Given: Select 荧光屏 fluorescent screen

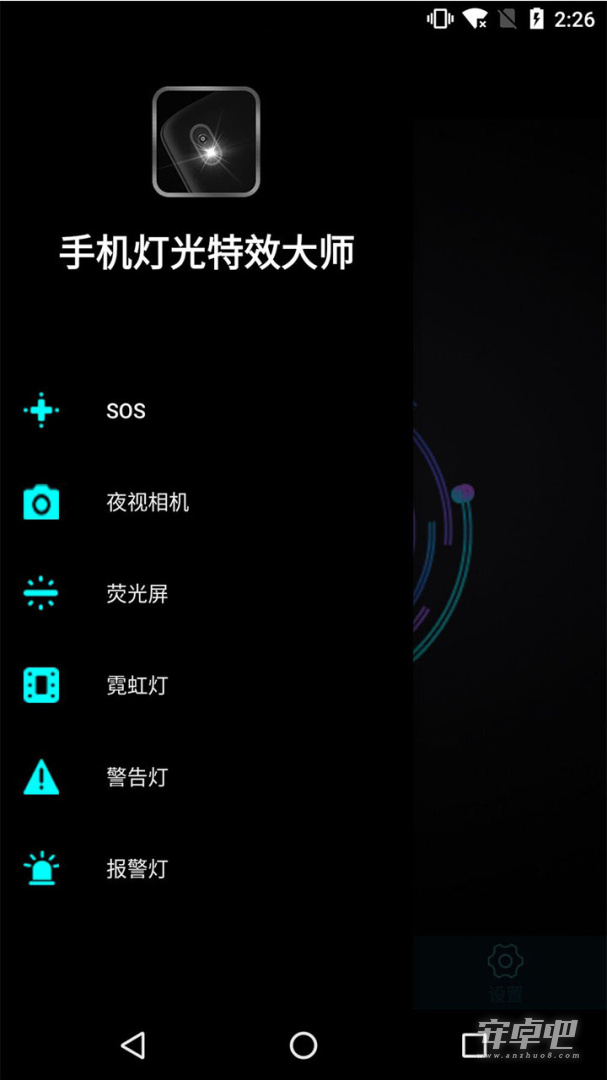Looking at the screenshot, I should (207, 594).
